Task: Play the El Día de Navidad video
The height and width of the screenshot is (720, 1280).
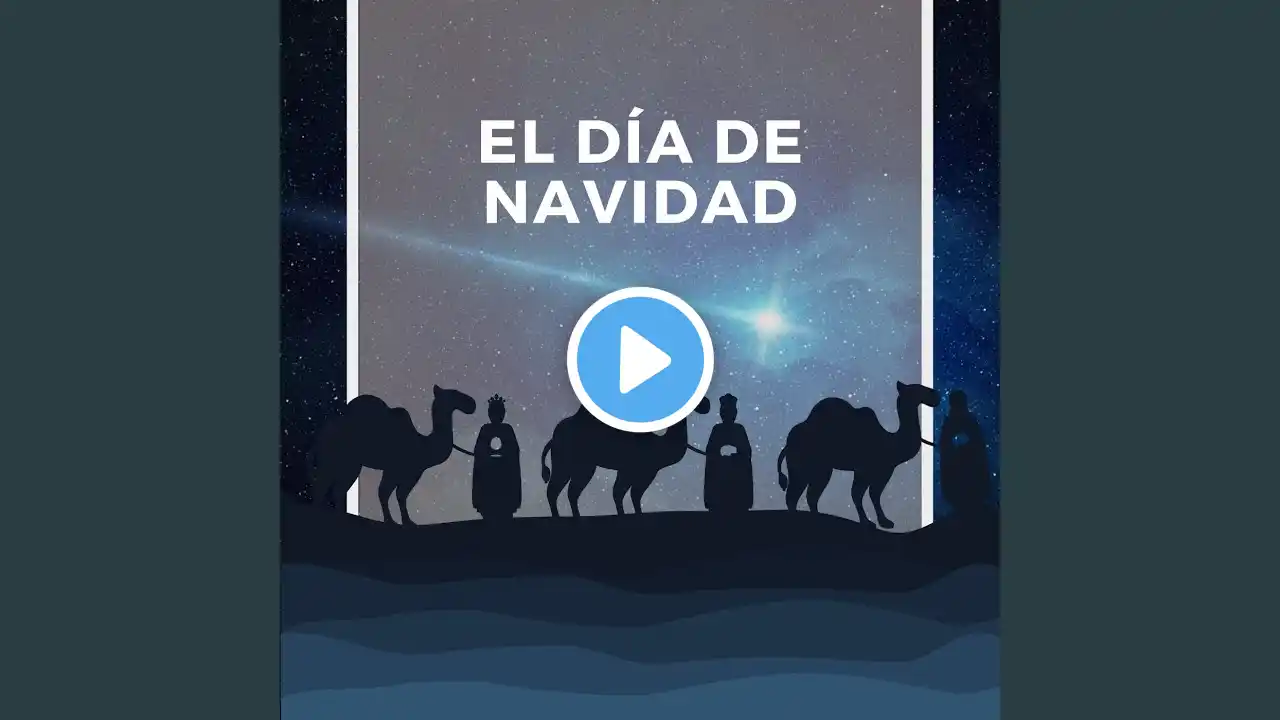Action: tap(640, 359)
